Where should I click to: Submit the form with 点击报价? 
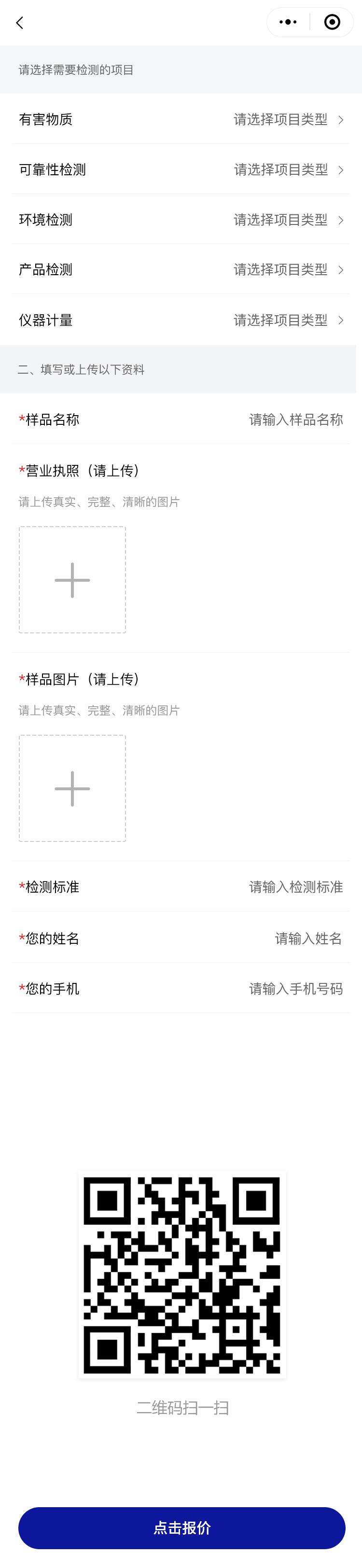click(181, 1527)
